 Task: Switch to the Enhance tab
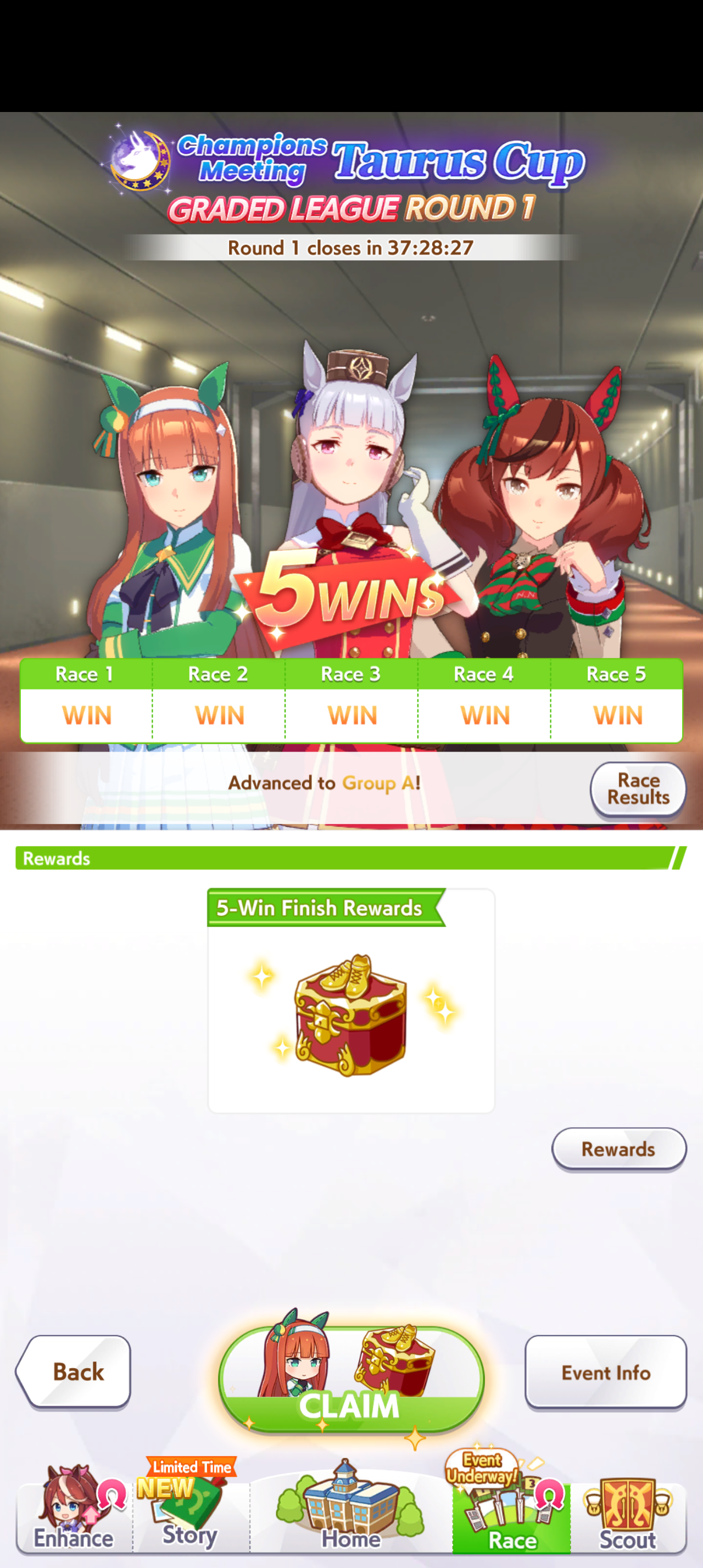pos(74,1516)
